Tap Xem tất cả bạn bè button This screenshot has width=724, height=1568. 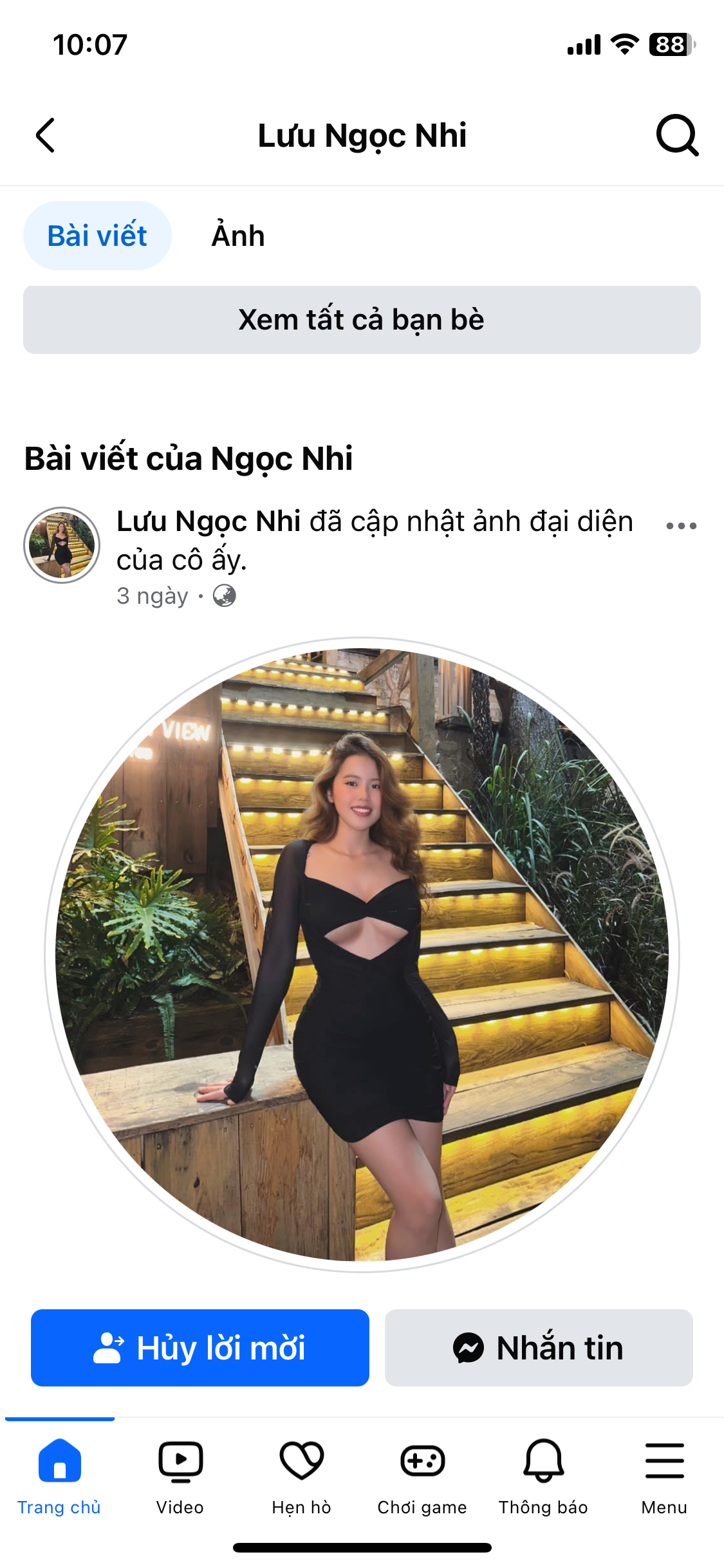tap(362, 320)
